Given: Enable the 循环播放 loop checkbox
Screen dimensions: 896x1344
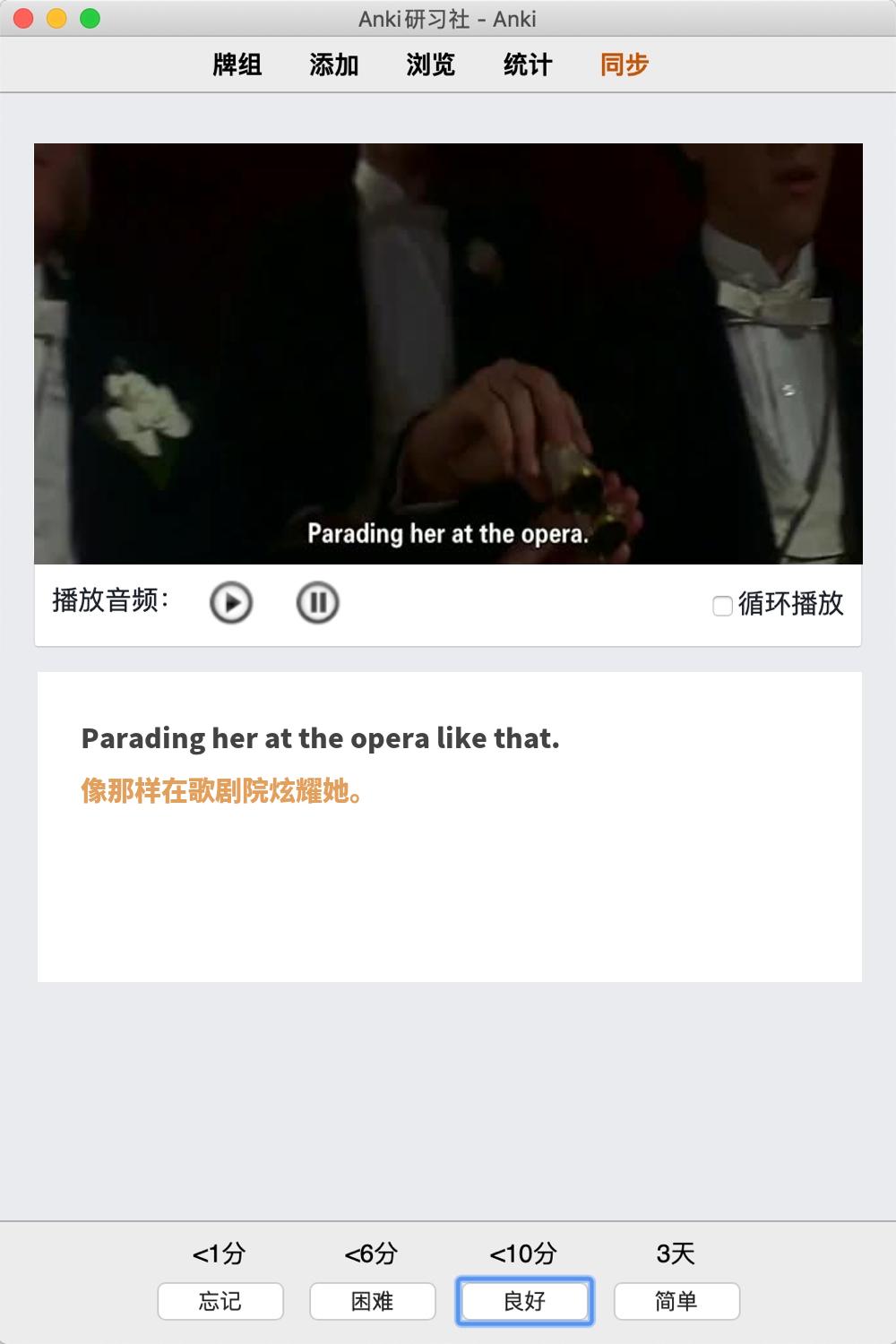Looking at the screenshot, I should tap(722, 606).
